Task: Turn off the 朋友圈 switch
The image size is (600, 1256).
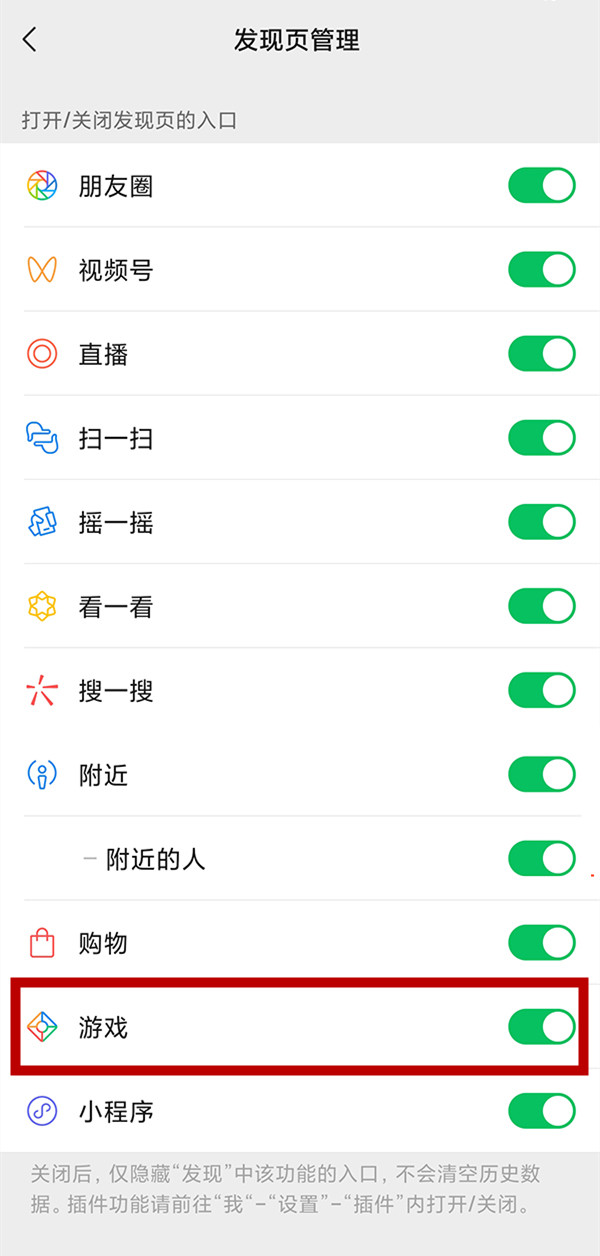Action: tap(542, 186)
